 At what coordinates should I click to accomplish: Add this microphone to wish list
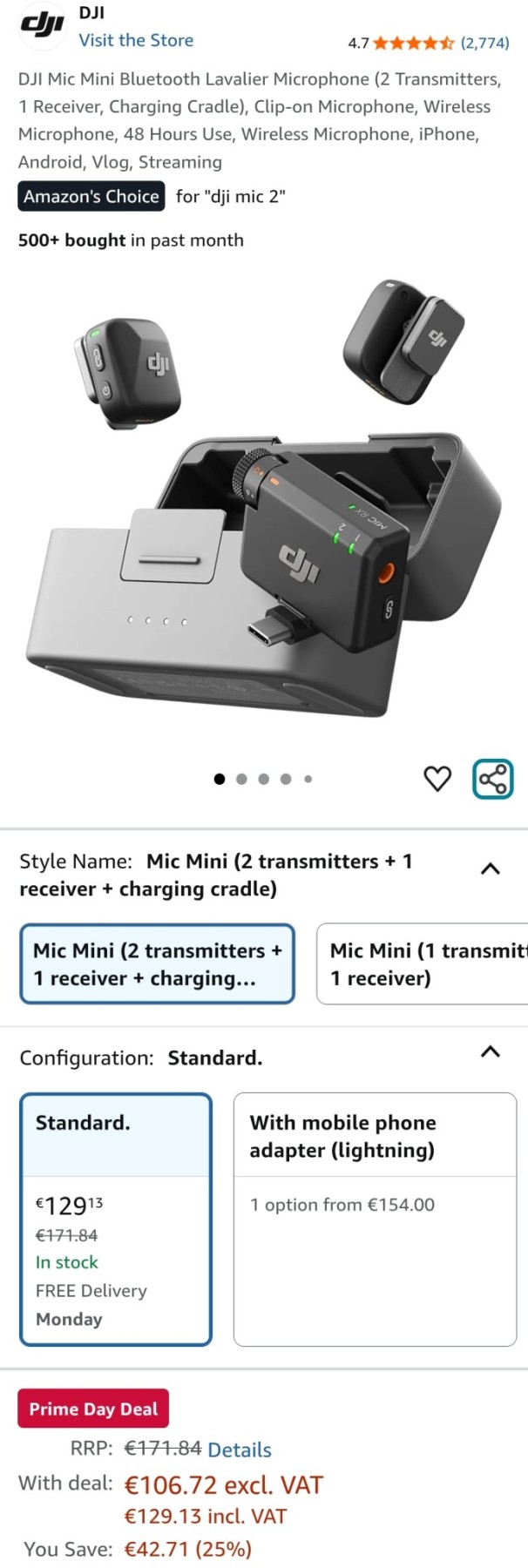point(437,778)
